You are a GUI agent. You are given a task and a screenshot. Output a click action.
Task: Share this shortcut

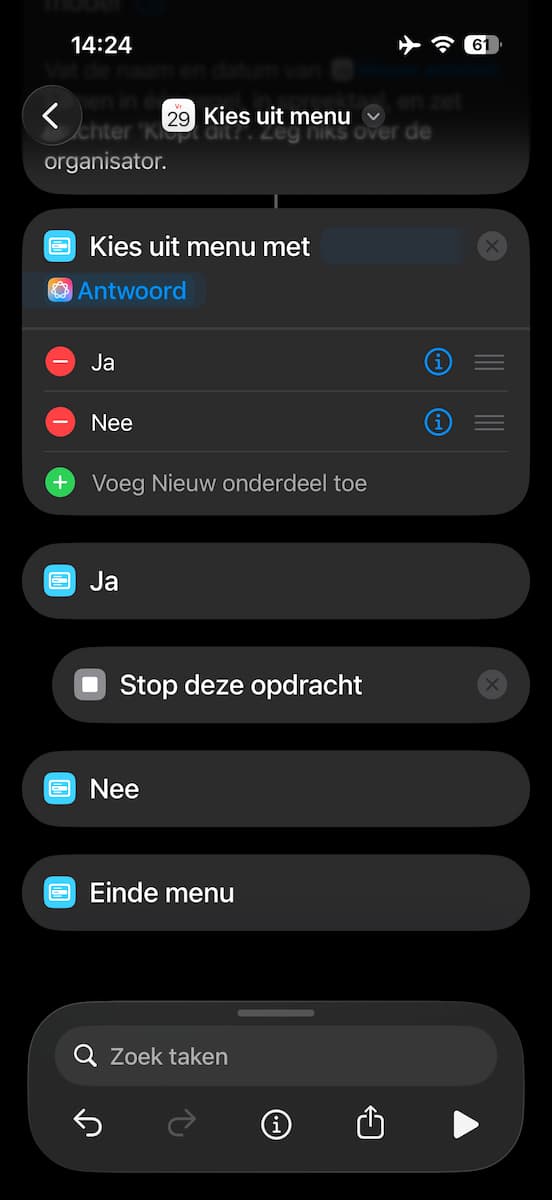(370, 1123)
